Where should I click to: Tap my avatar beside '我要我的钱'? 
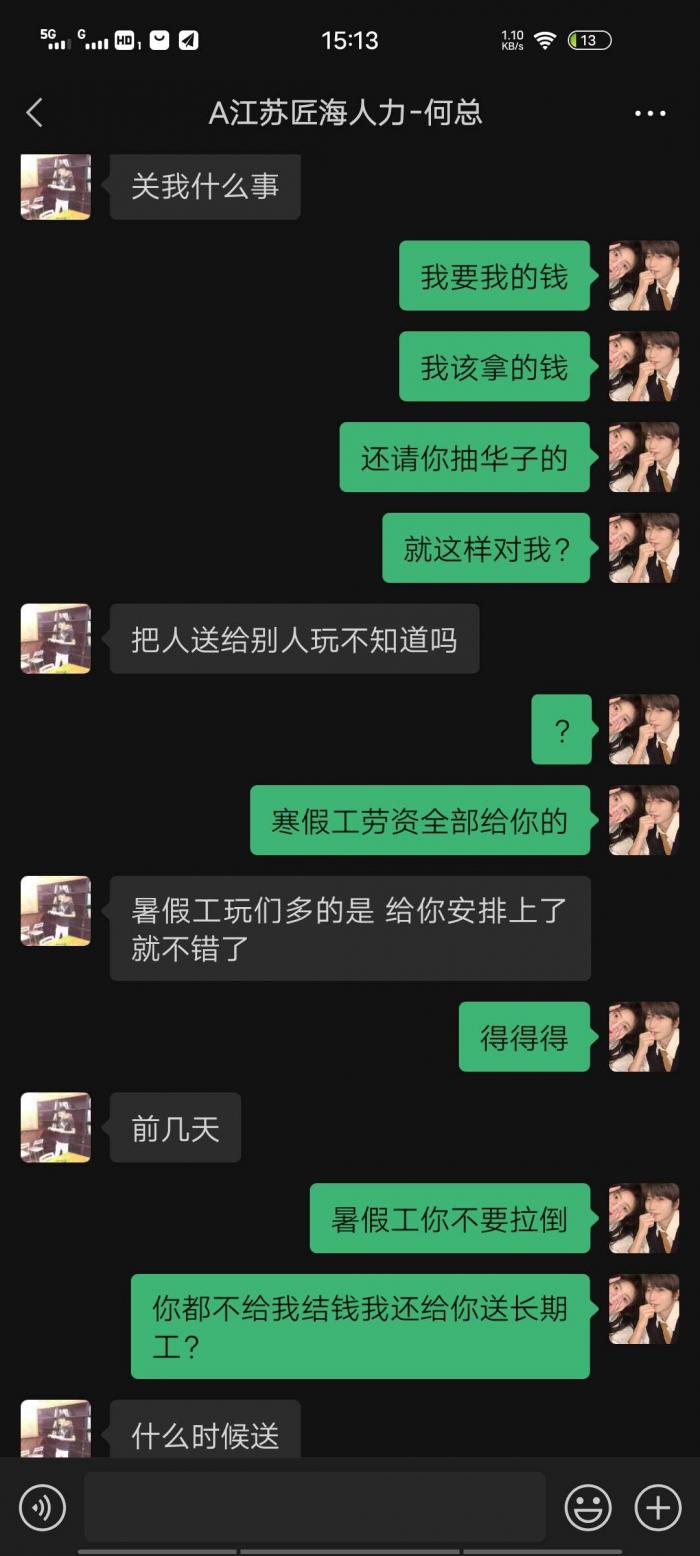pyautogui.click(x=644, y=276)
